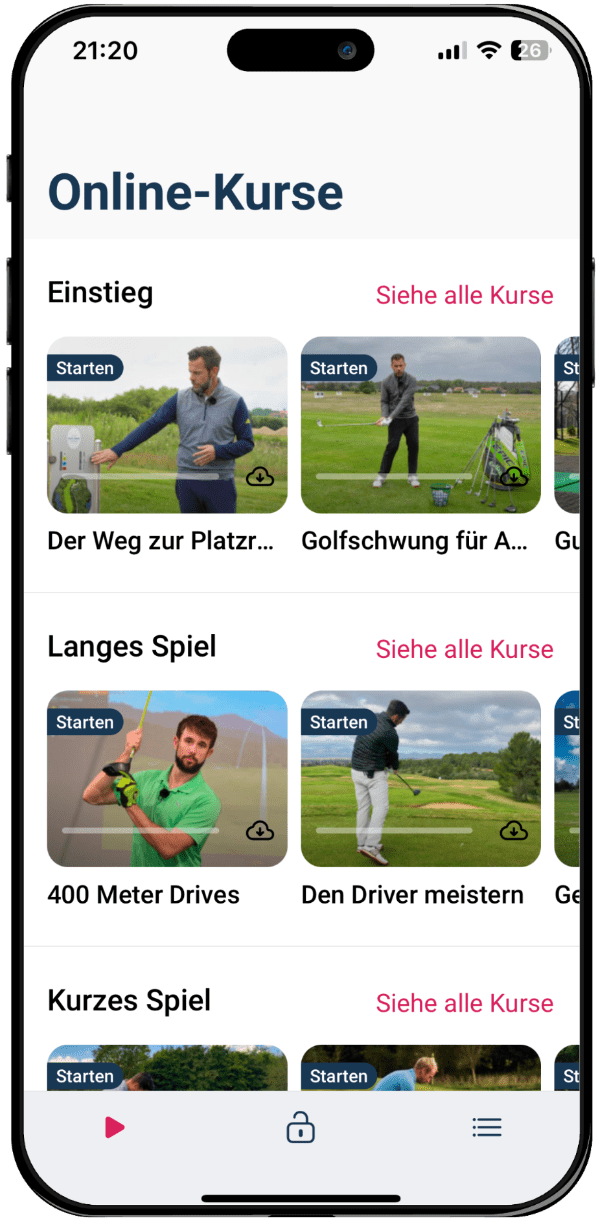
Task: Open the 400 Meter Drives course
Action: [x=167, y=779]
